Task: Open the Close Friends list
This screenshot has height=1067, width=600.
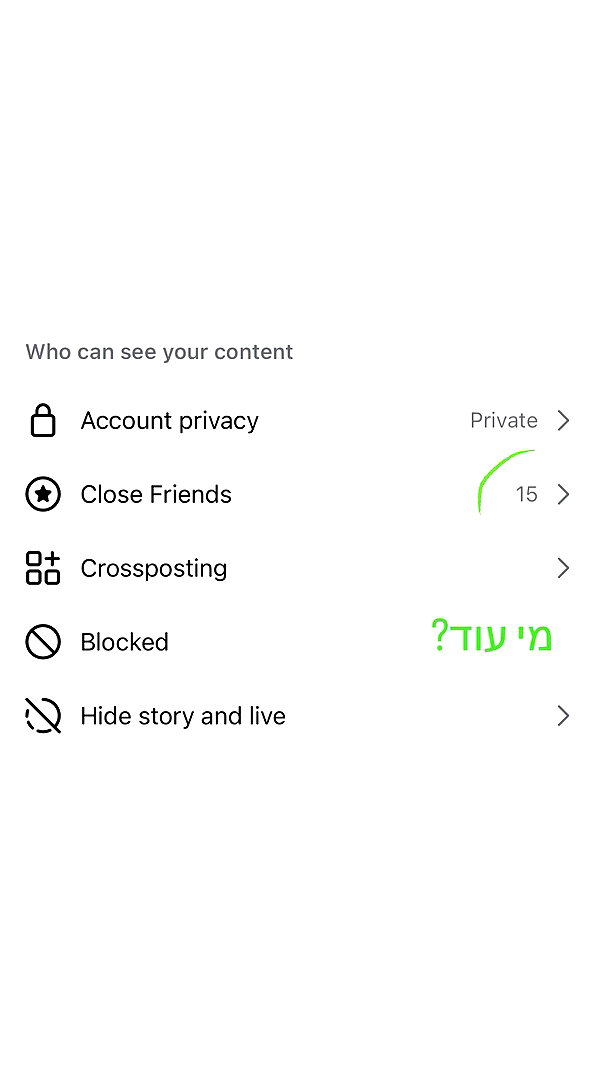Action: (299, 495)
